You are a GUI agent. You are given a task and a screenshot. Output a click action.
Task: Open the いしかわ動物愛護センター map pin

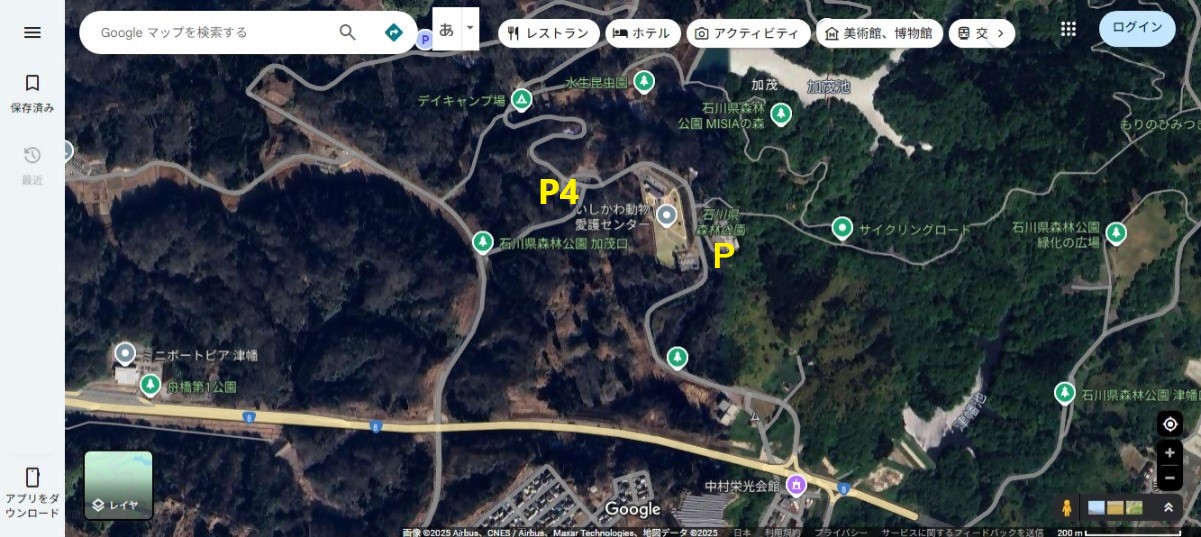pyautogui.click(x=667, y=213)
